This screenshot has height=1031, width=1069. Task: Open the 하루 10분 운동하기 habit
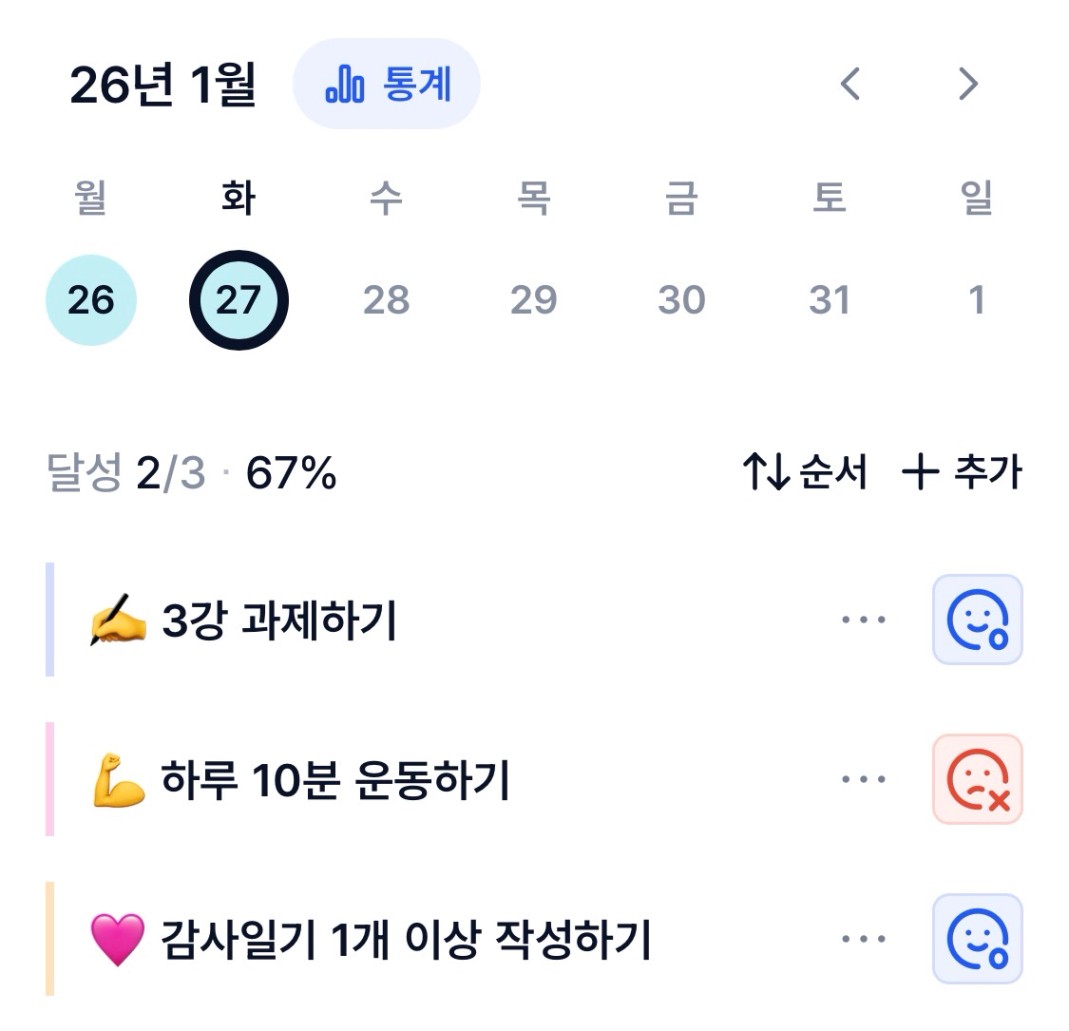pos(335,780)
